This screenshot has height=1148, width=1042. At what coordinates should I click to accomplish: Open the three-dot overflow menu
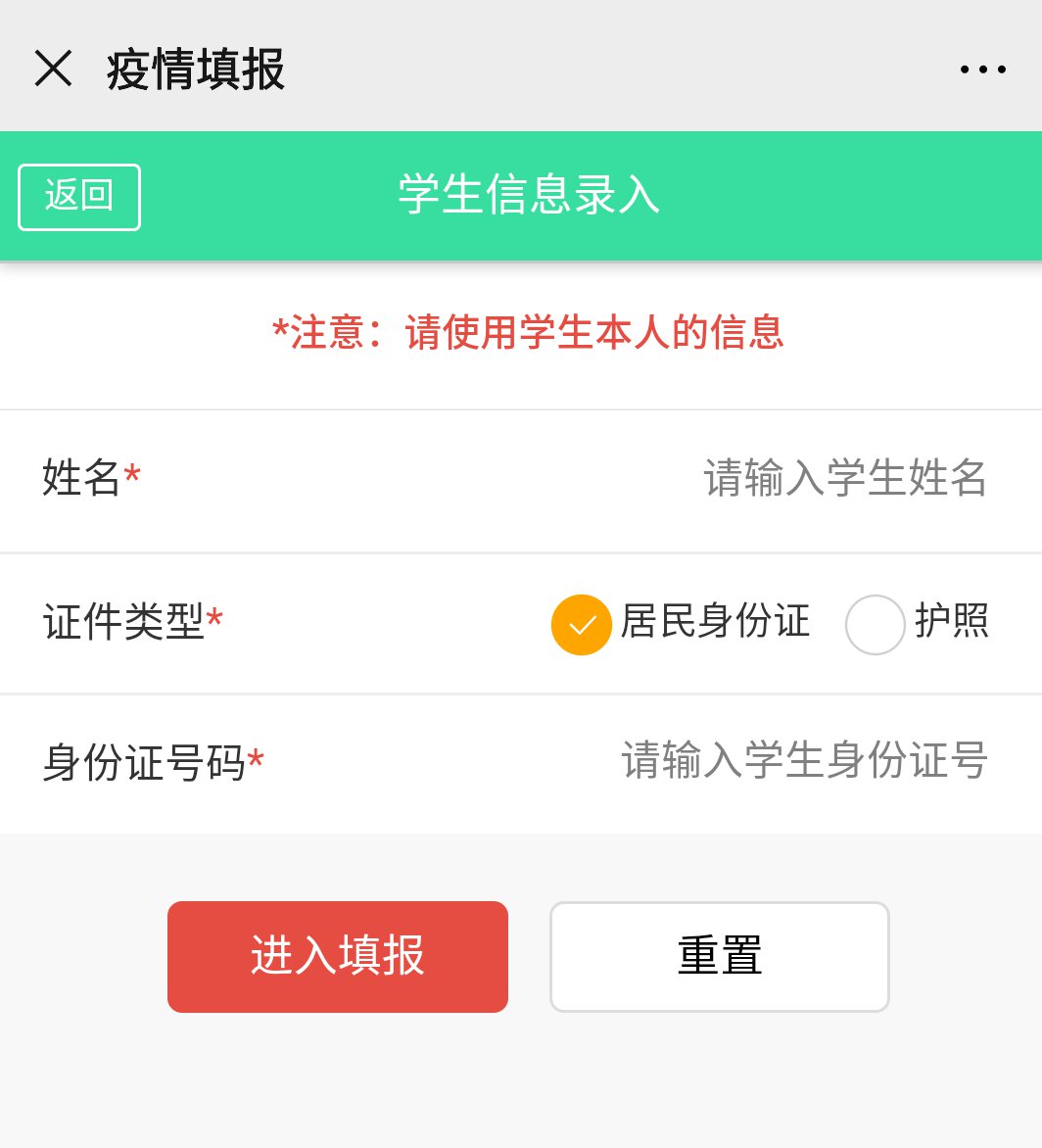pyautogui.click(x=982, y=69)
